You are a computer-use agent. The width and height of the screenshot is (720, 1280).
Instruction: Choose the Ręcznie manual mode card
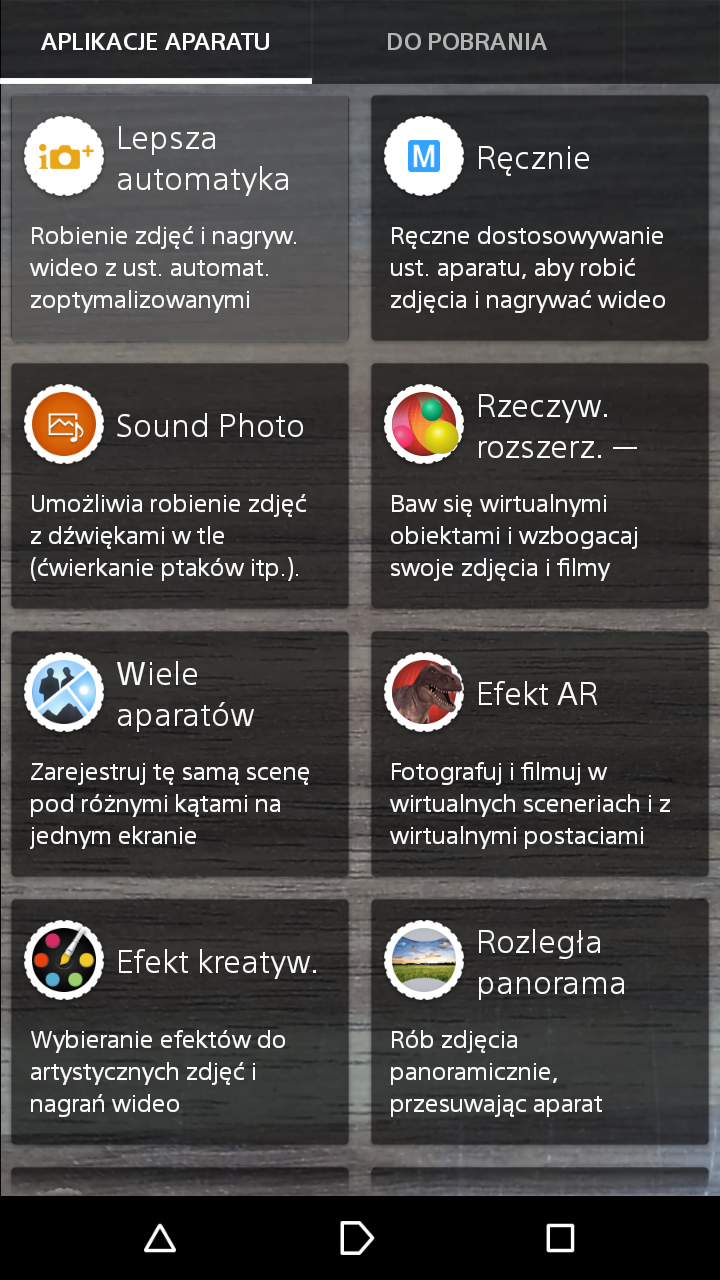[540, 218]
